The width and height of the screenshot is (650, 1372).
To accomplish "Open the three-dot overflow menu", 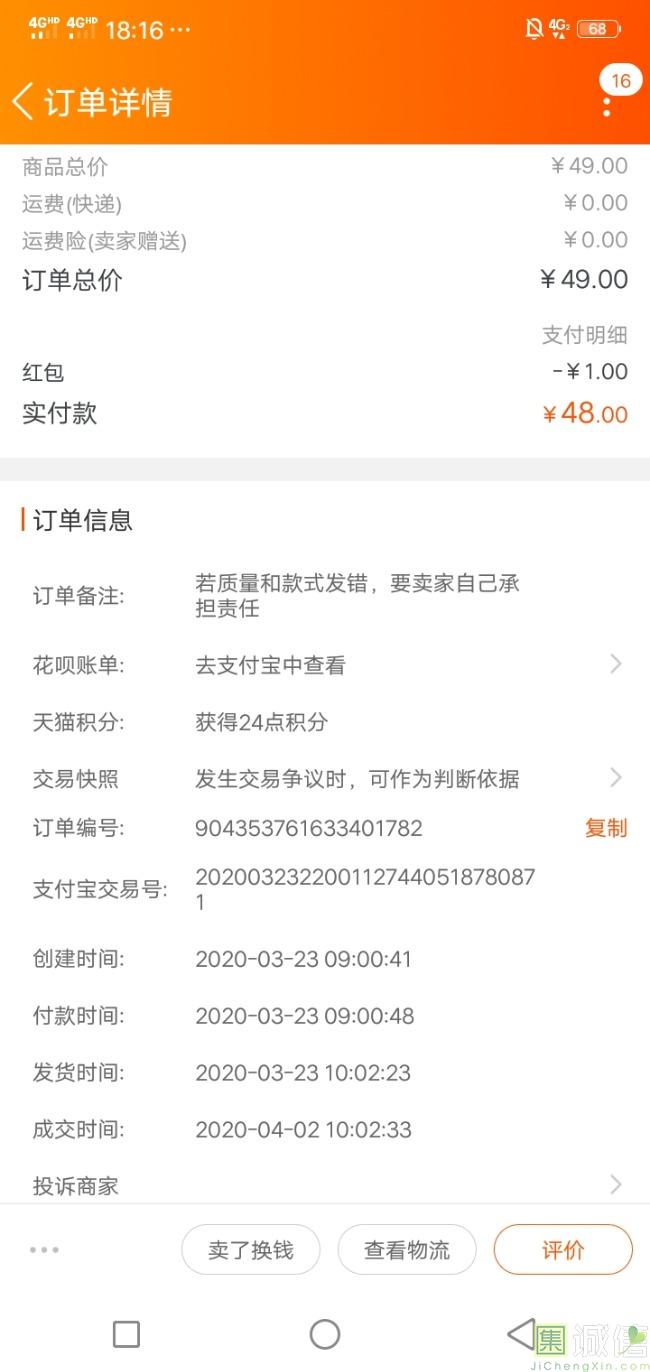I will tap(607, 106).
